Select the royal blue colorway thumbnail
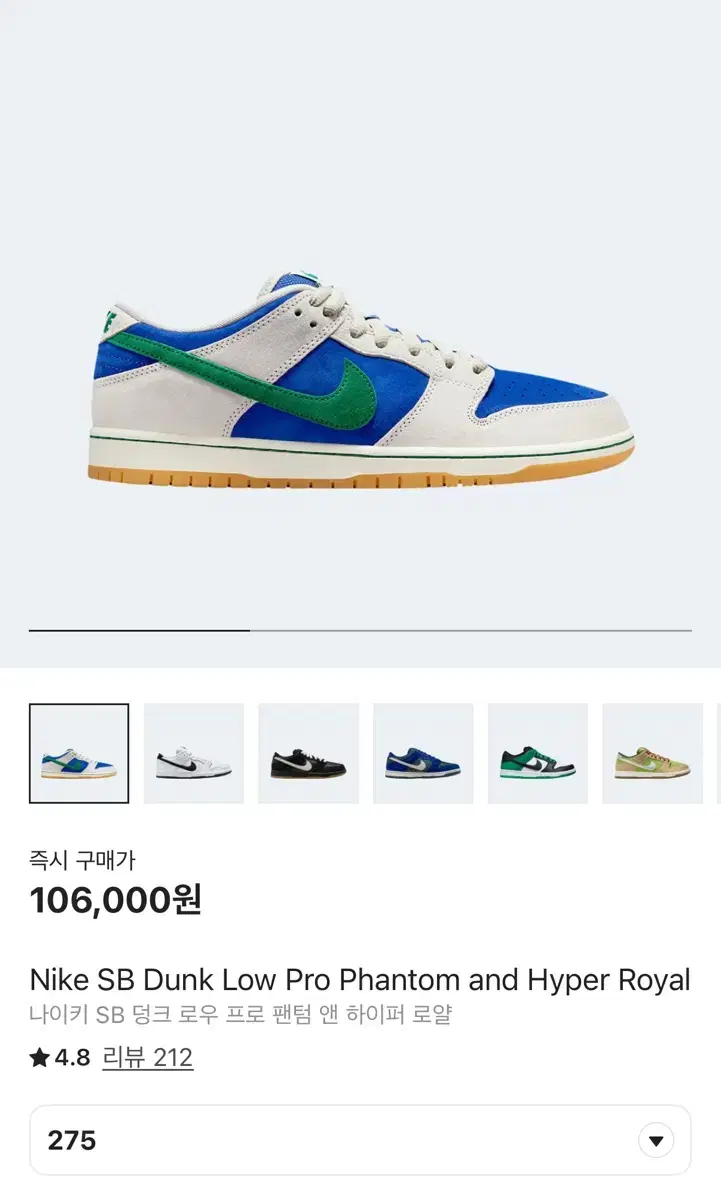 (x=423, y=753)
